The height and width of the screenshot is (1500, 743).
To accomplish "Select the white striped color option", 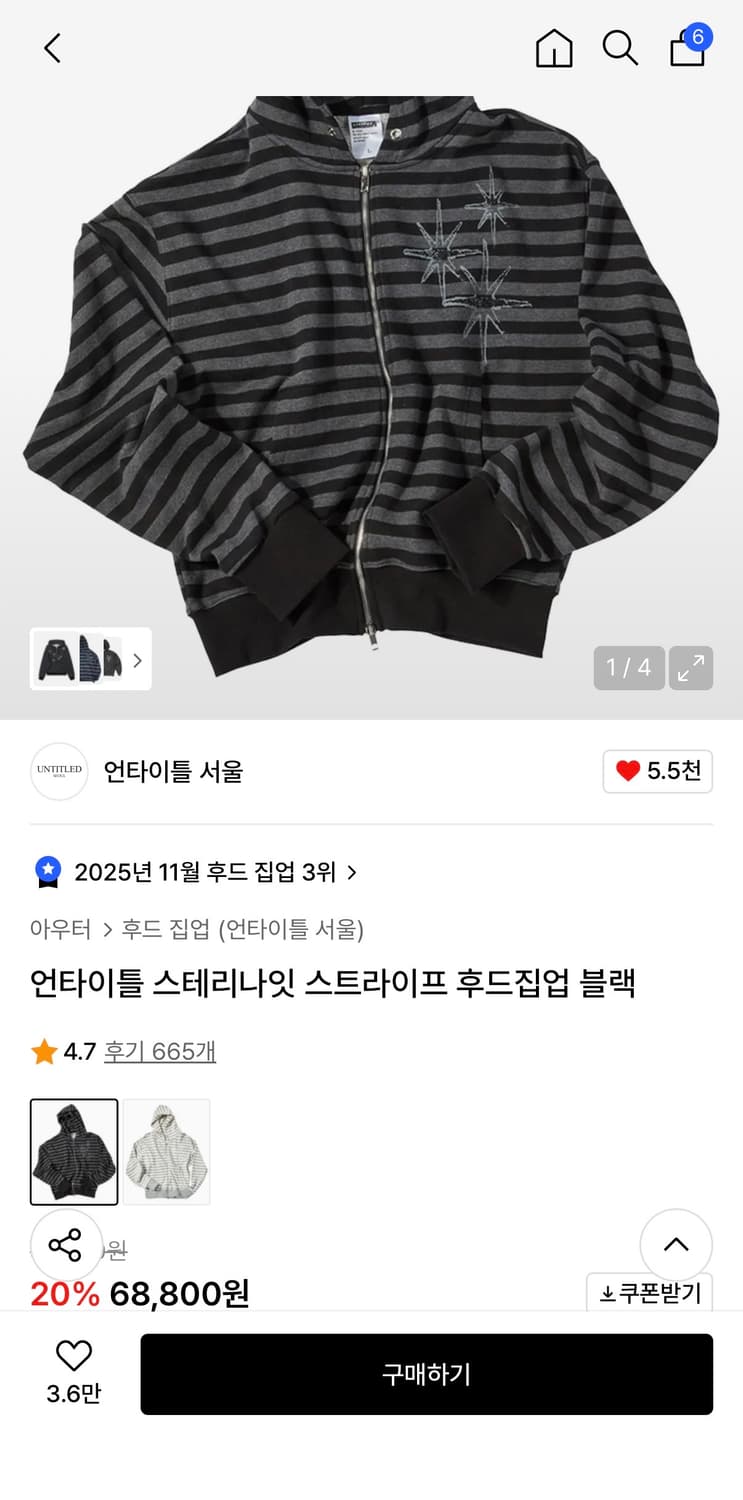I will pyautogui.click(x=167, y=1151).
